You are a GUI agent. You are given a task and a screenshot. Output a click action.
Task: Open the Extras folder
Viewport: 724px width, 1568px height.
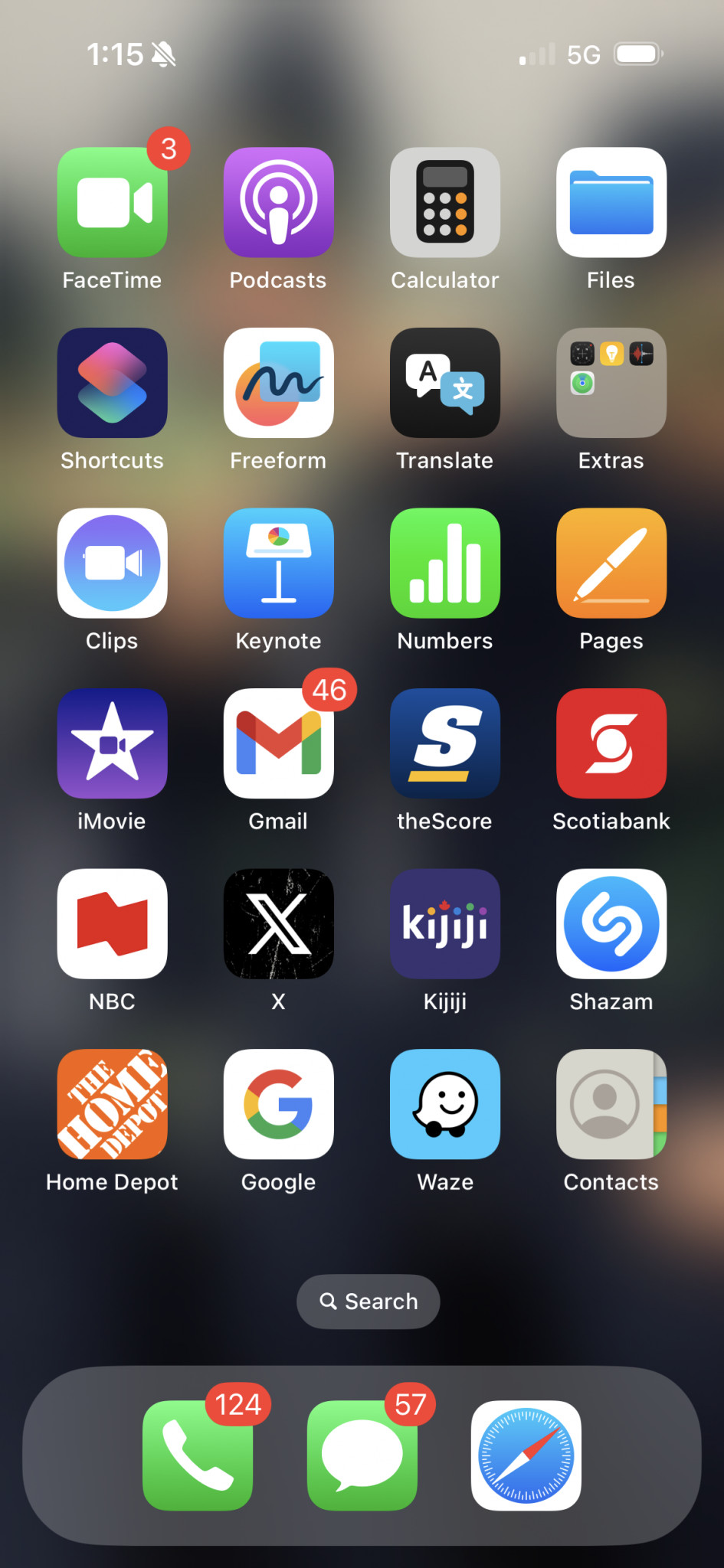(611, 383)
